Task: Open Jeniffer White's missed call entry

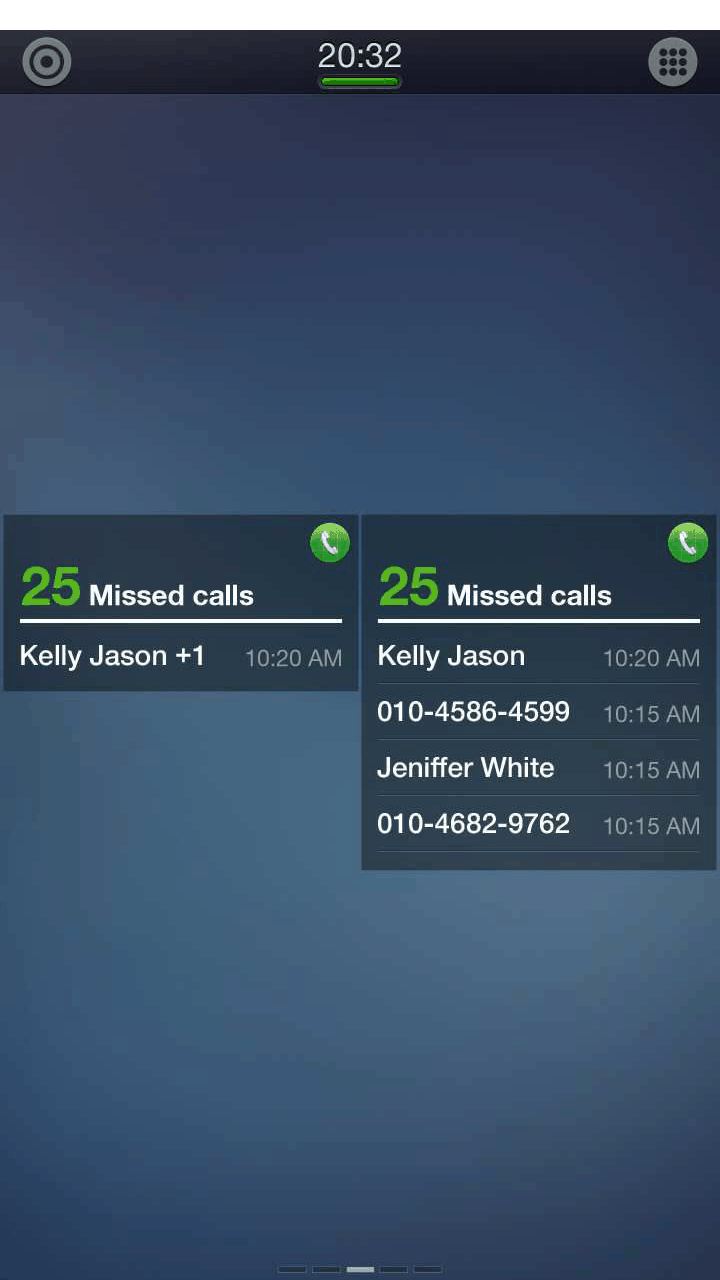Action: [538, 769]
